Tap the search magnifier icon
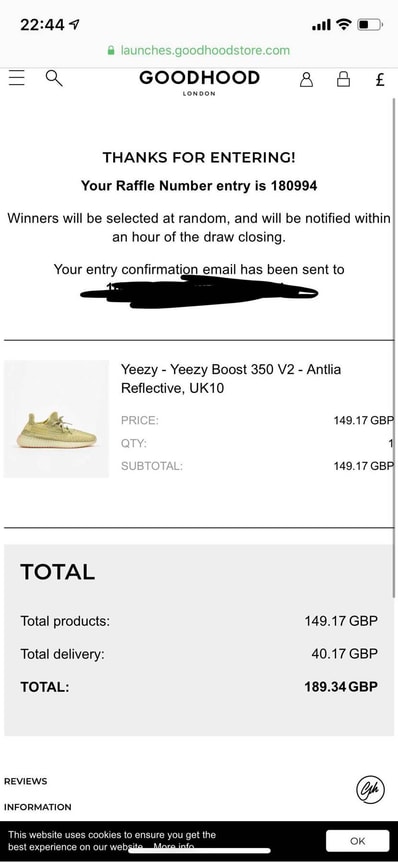 click(x=54, y=79)
